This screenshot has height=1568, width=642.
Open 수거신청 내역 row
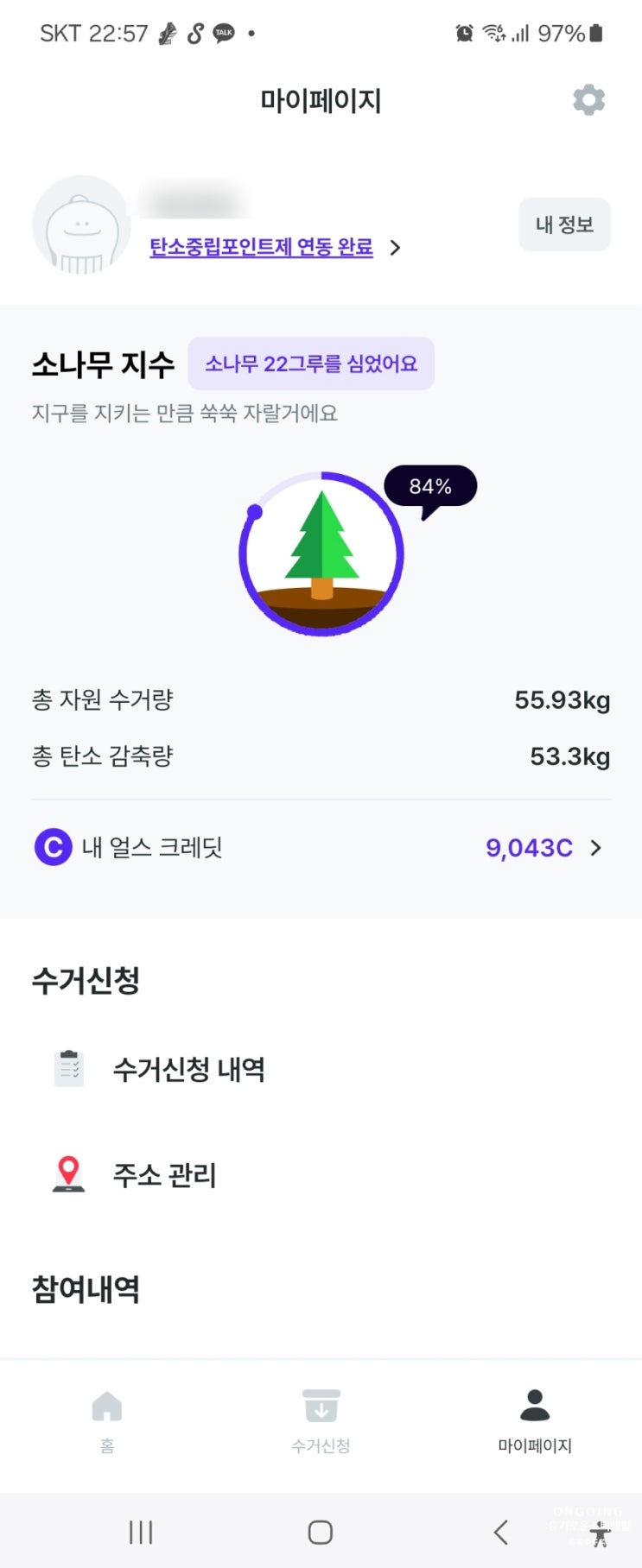[188, 1070]
